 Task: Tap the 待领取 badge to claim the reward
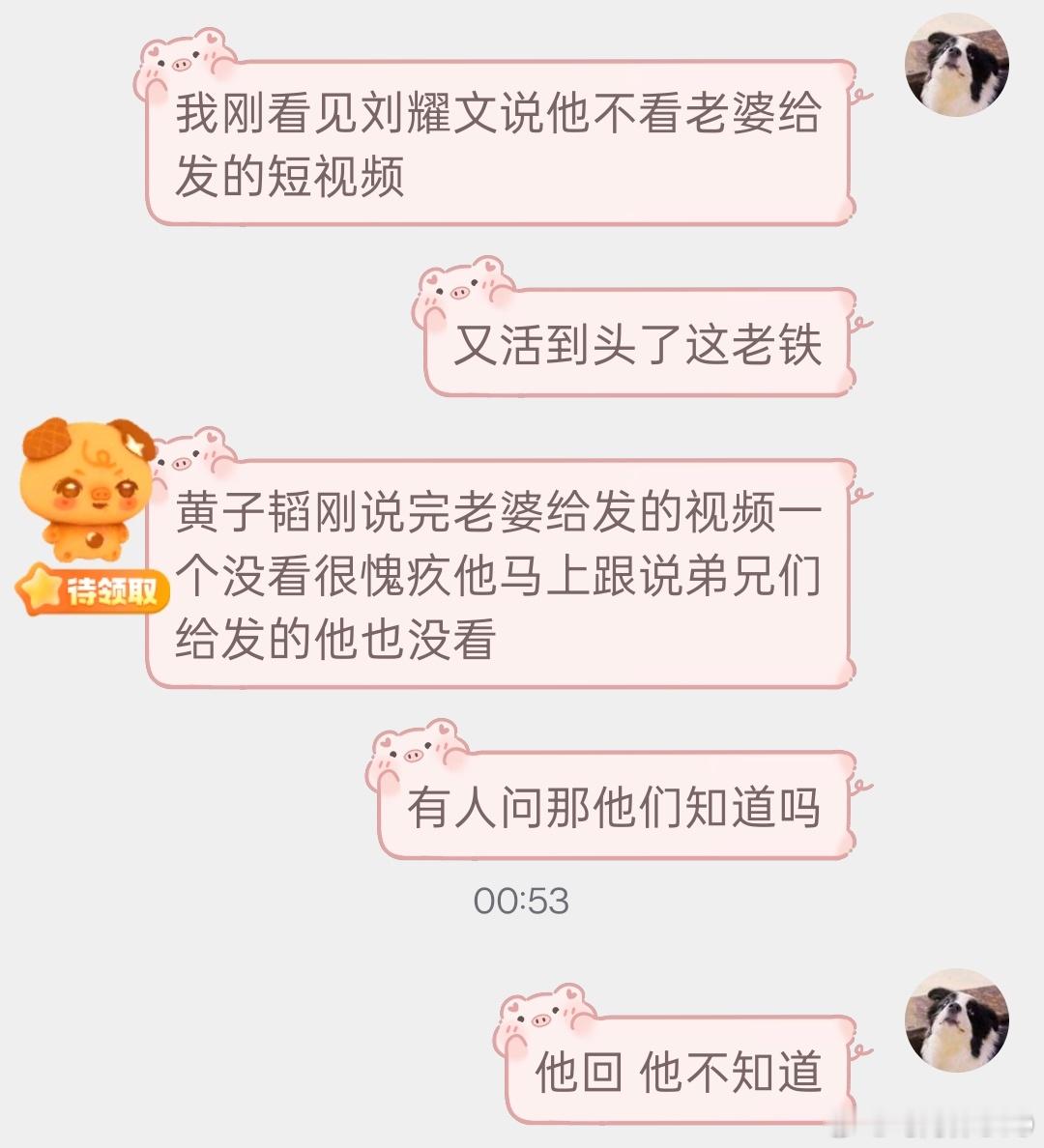[x=106, y=591]
